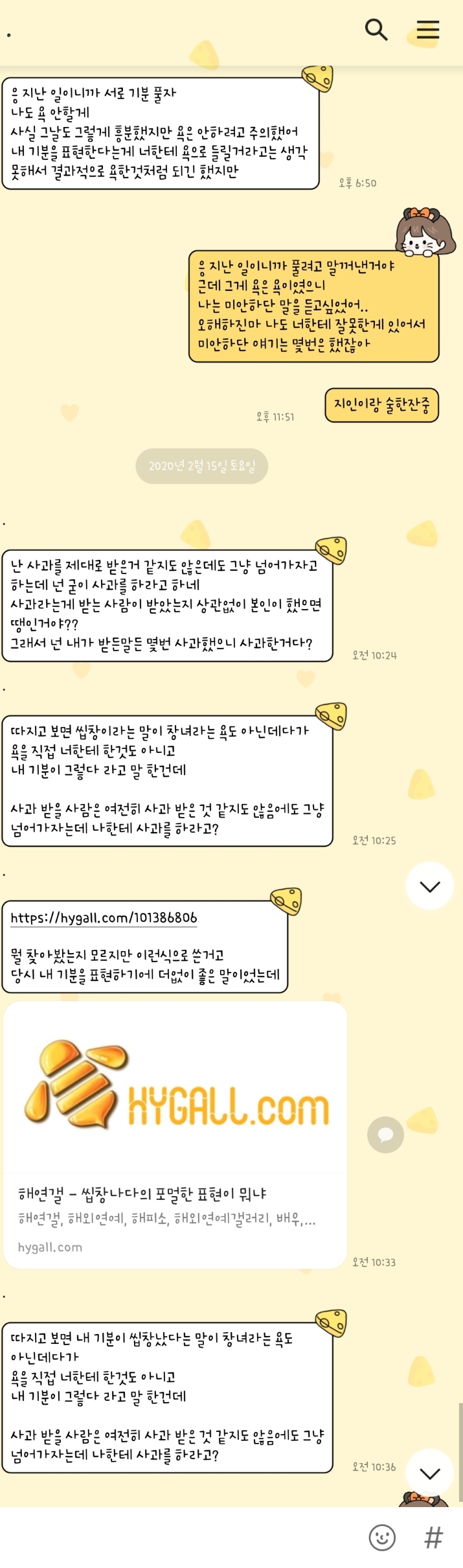Open the HYGALL.com link preview card
The height and width of the screenshot is (1568, 463).
(175, 1134)
